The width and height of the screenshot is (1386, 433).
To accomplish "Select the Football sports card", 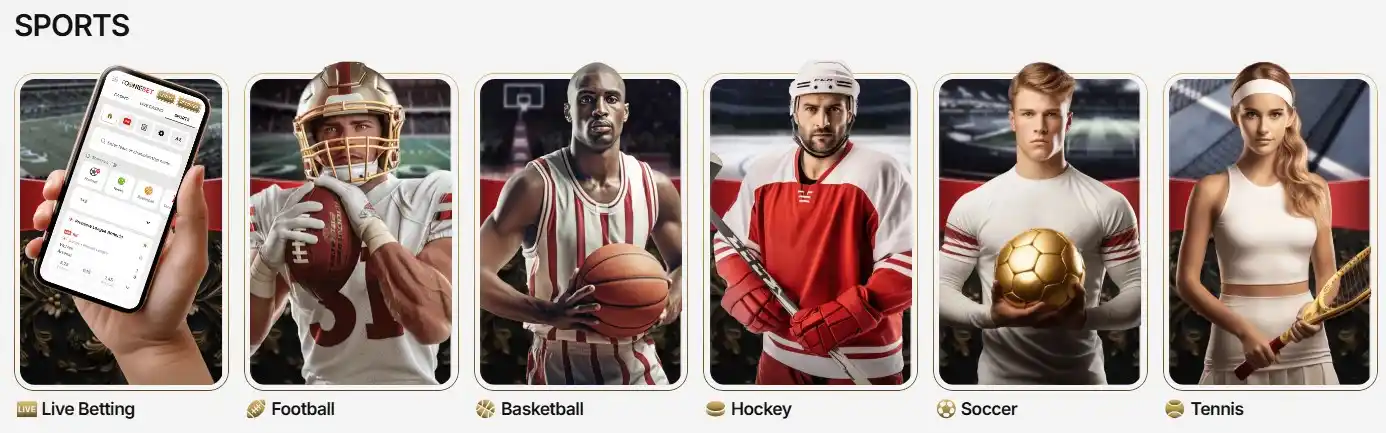I will pos(351,232).
